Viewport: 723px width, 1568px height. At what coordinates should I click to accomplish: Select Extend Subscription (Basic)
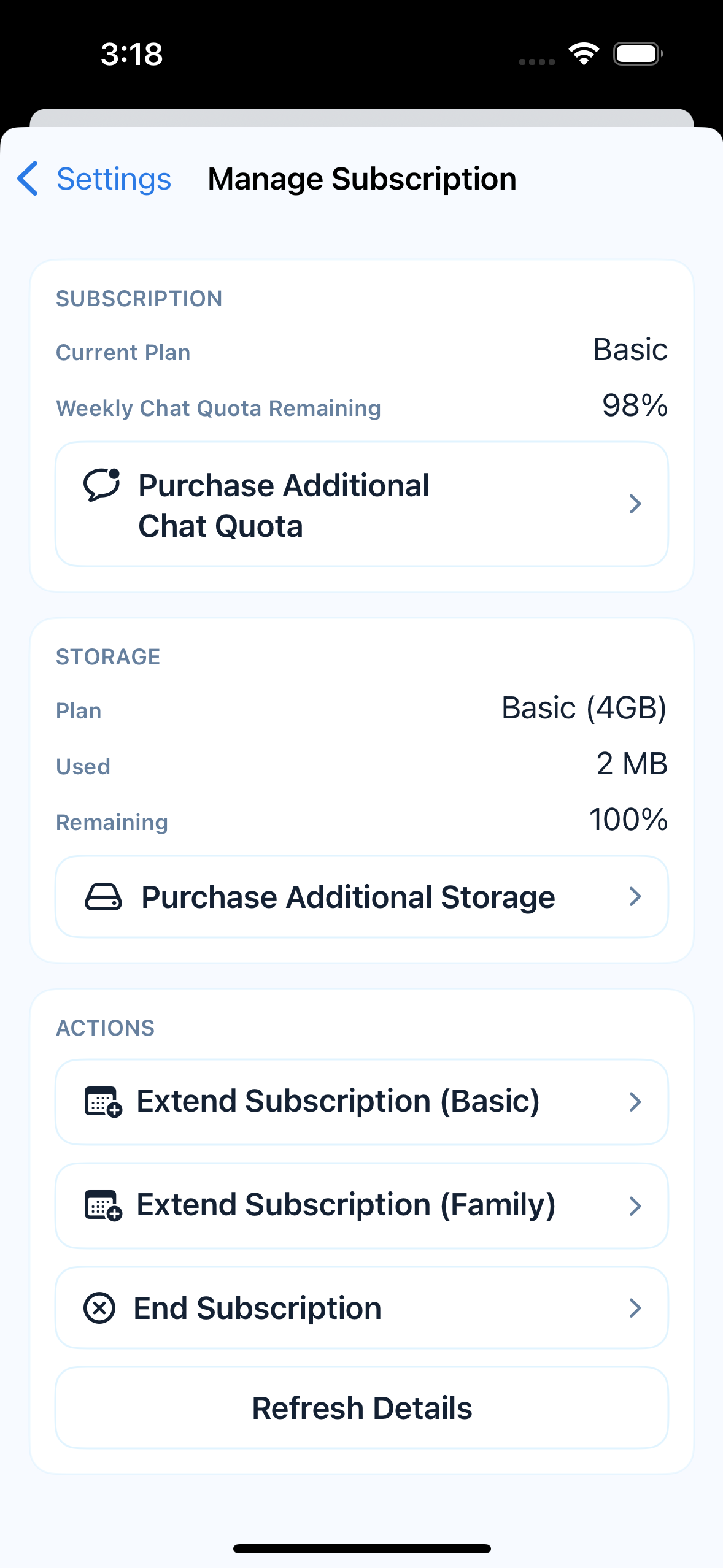coord(361,1100)
